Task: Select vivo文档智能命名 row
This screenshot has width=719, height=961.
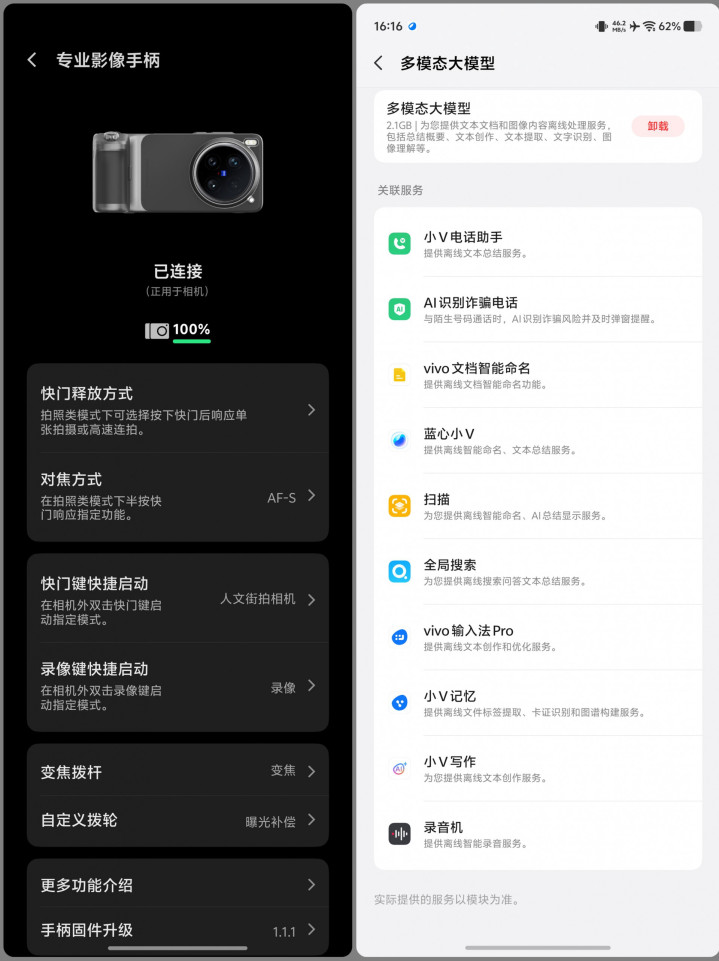Action: [537, 375]
